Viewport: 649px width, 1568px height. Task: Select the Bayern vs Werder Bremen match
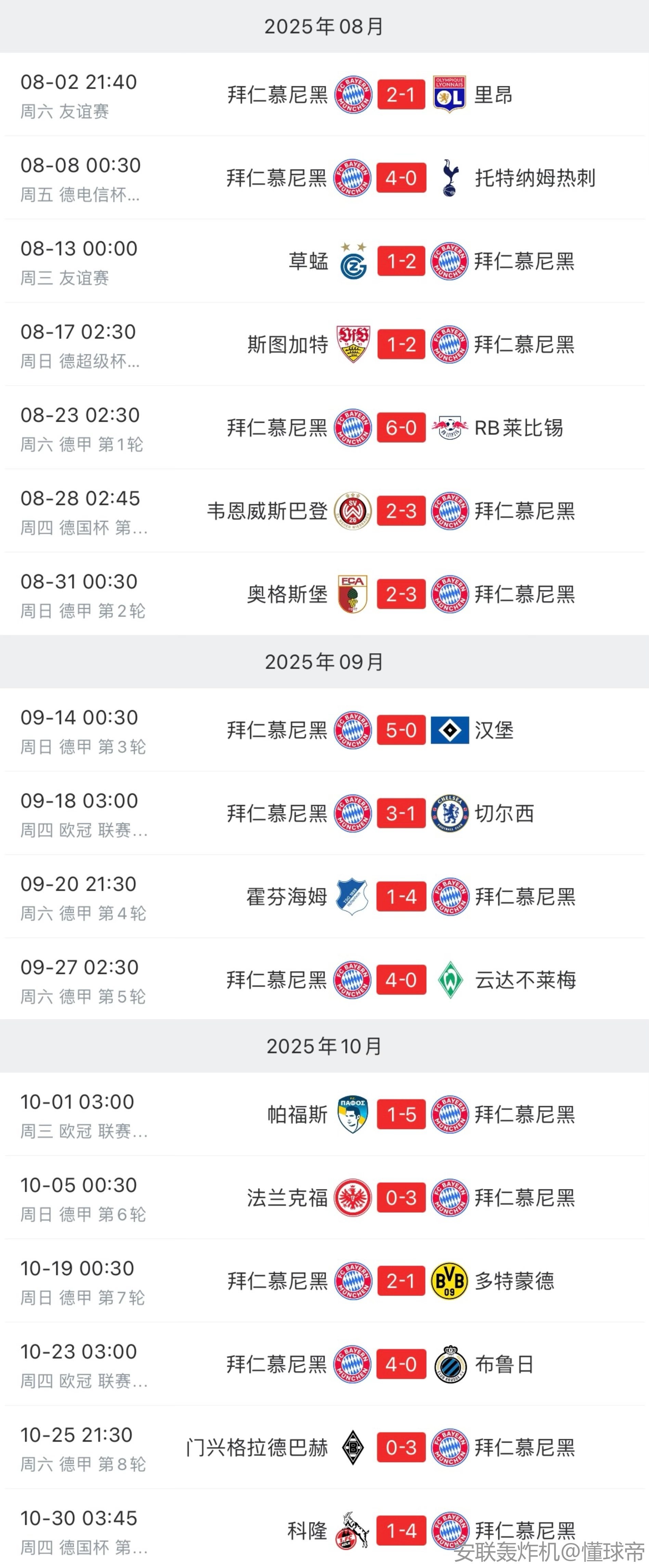point(401,980)
